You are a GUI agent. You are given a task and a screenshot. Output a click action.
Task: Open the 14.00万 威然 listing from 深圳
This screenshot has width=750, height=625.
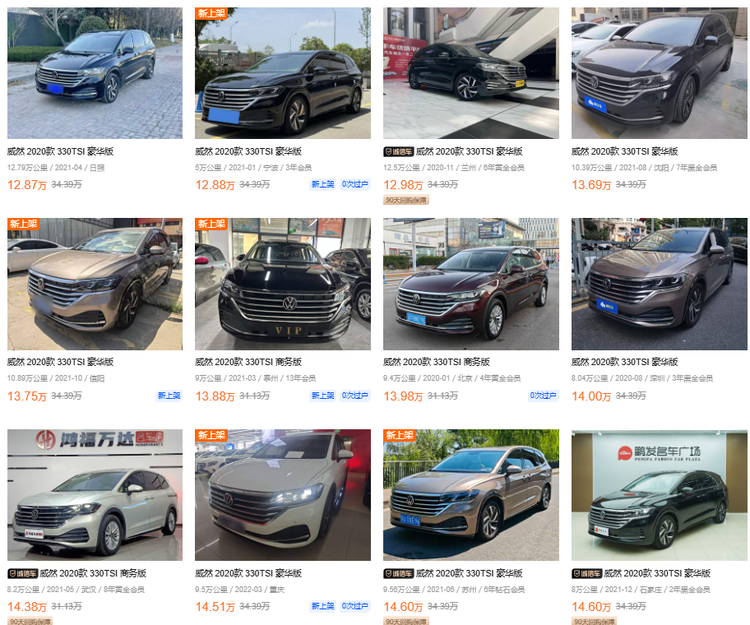(659, 284)
